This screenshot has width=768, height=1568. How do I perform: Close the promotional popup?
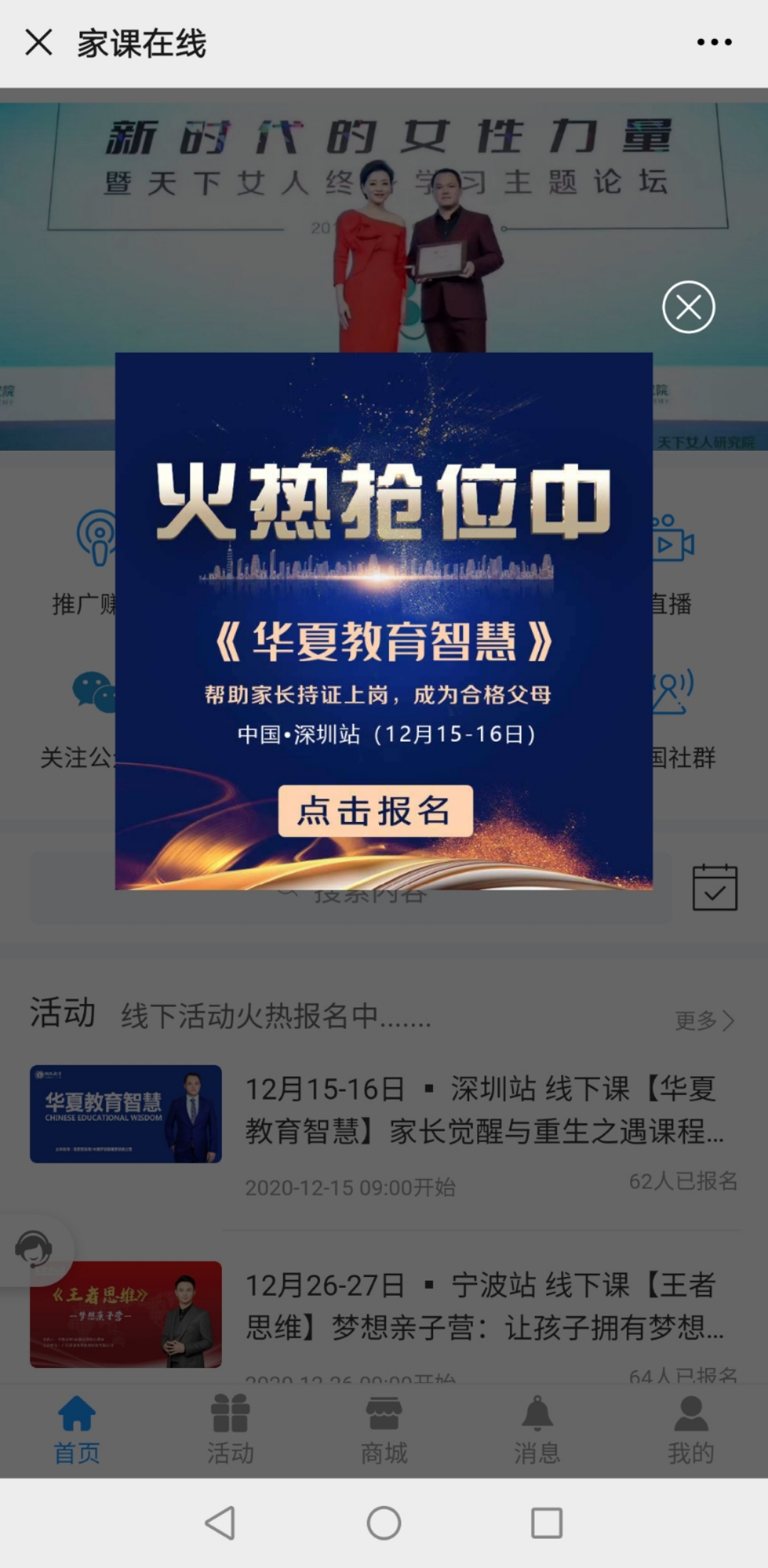coord(688,307)
